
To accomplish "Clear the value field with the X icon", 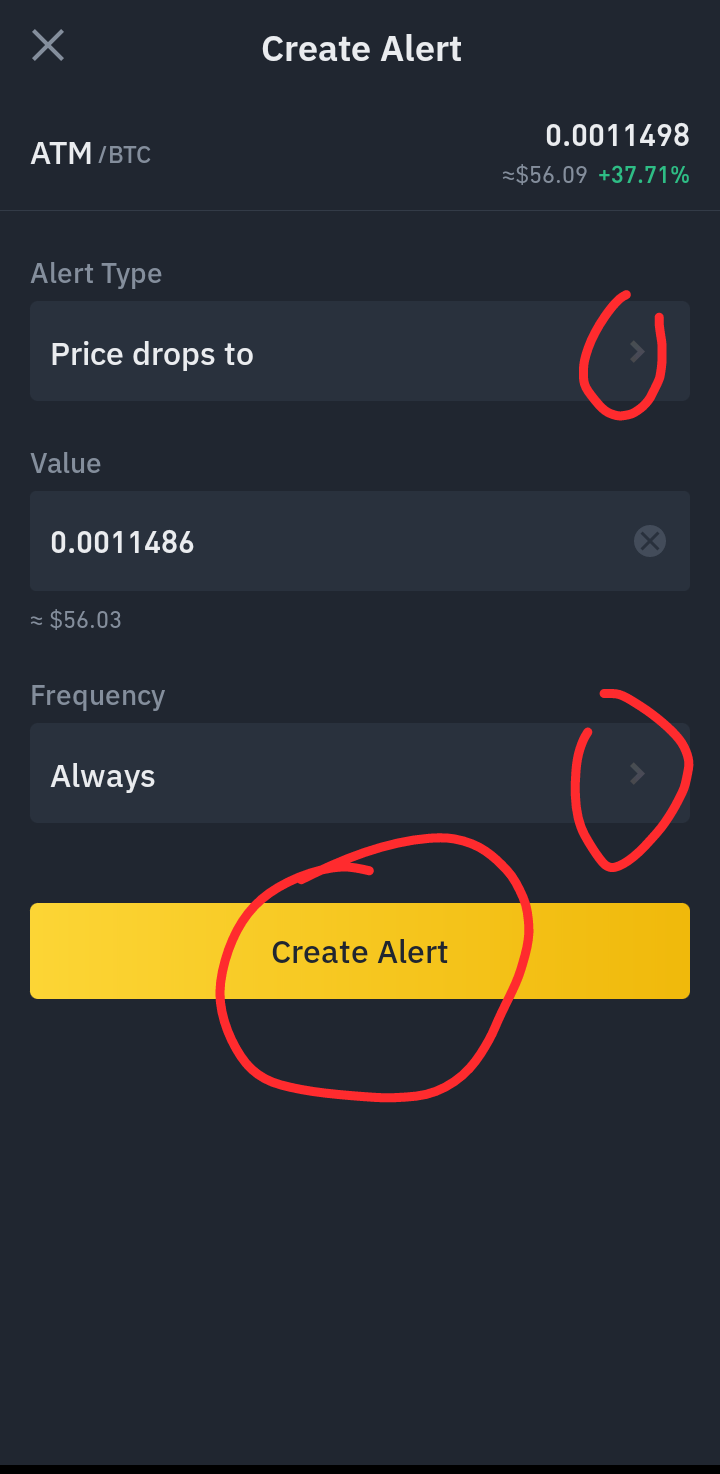I will tap(650, 542).
